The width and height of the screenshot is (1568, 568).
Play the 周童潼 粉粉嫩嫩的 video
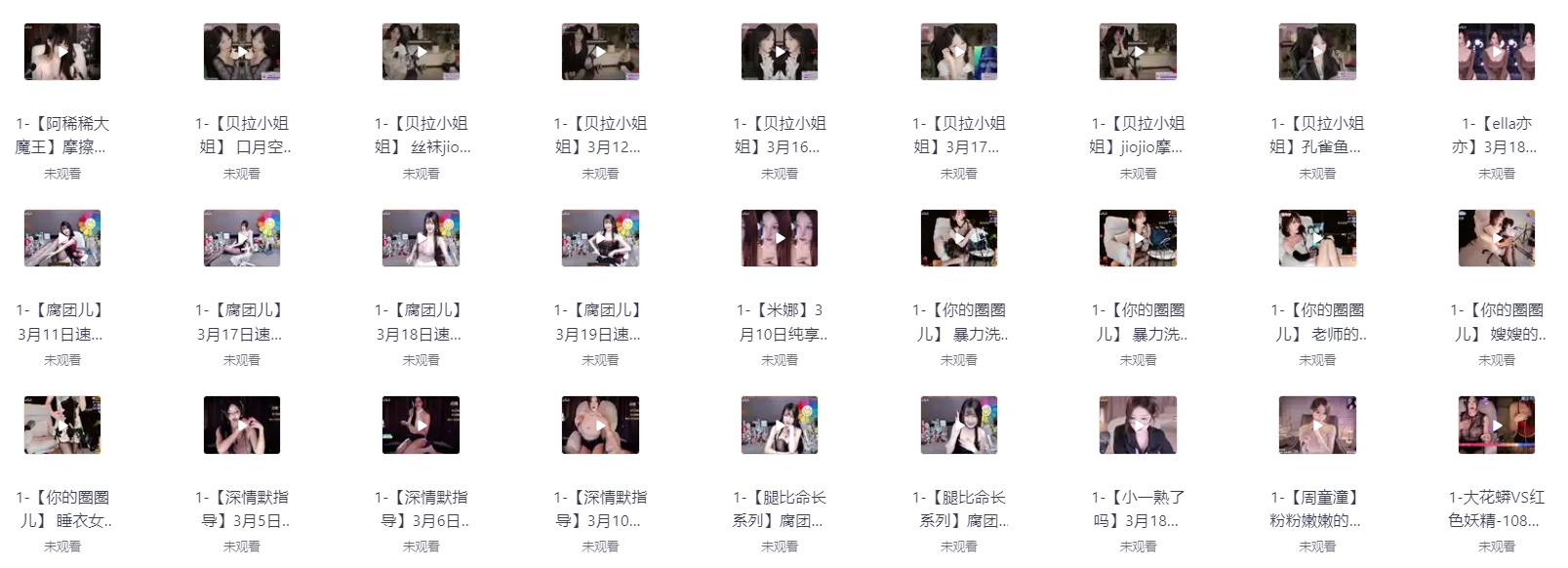point(1317,426)
